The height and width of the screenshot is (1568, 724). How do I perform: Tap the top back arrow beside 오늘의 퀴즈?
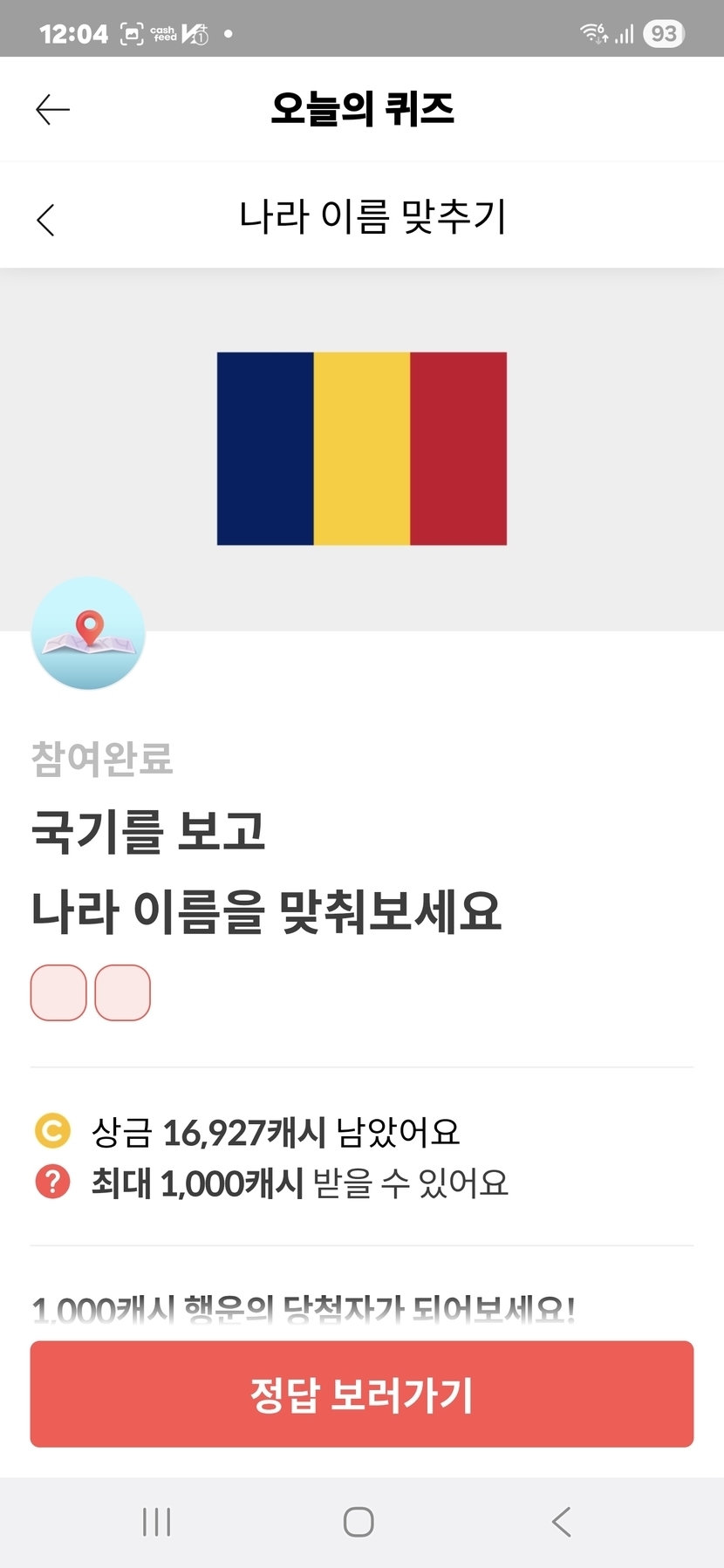tap(52, 110)
